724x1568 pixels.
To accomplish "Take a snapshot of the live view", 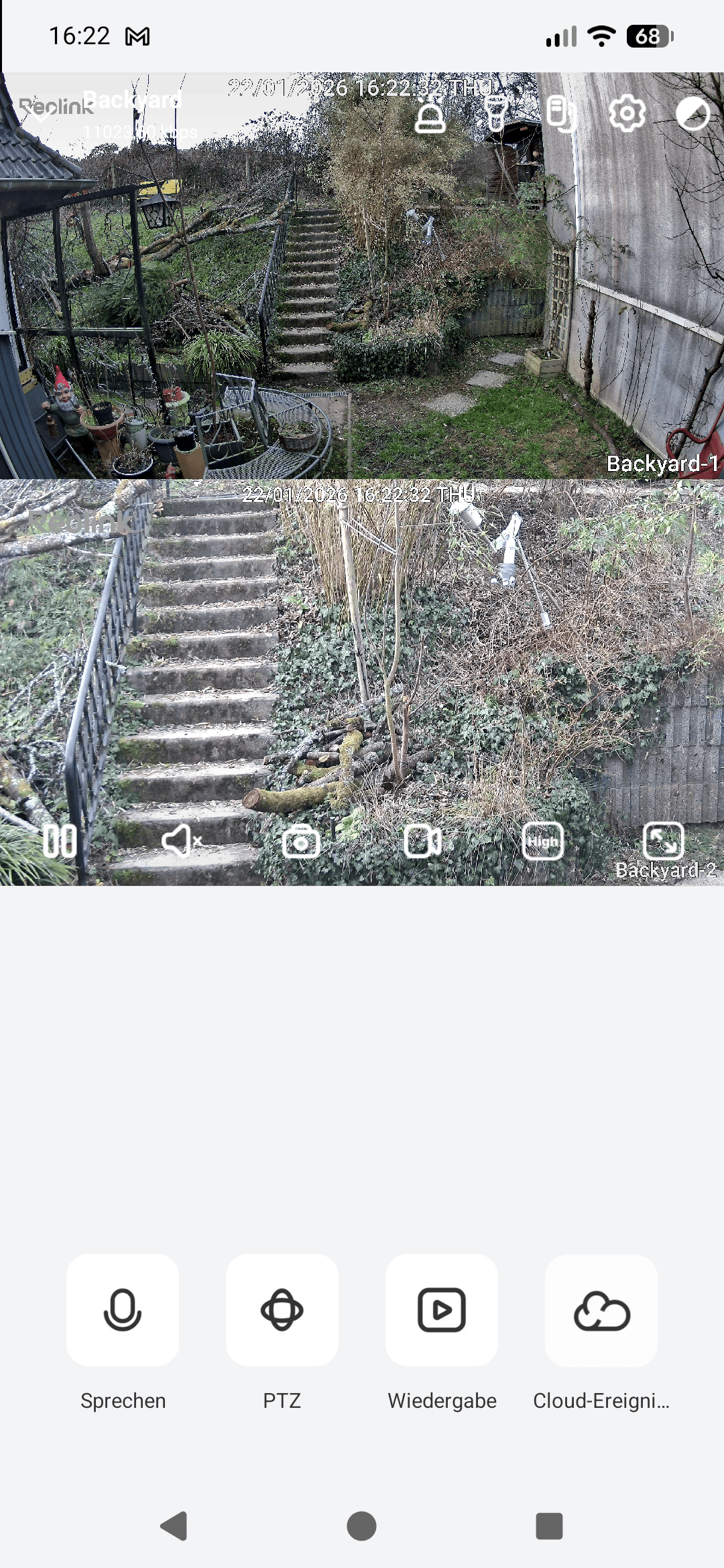I will tap(301, 842).
